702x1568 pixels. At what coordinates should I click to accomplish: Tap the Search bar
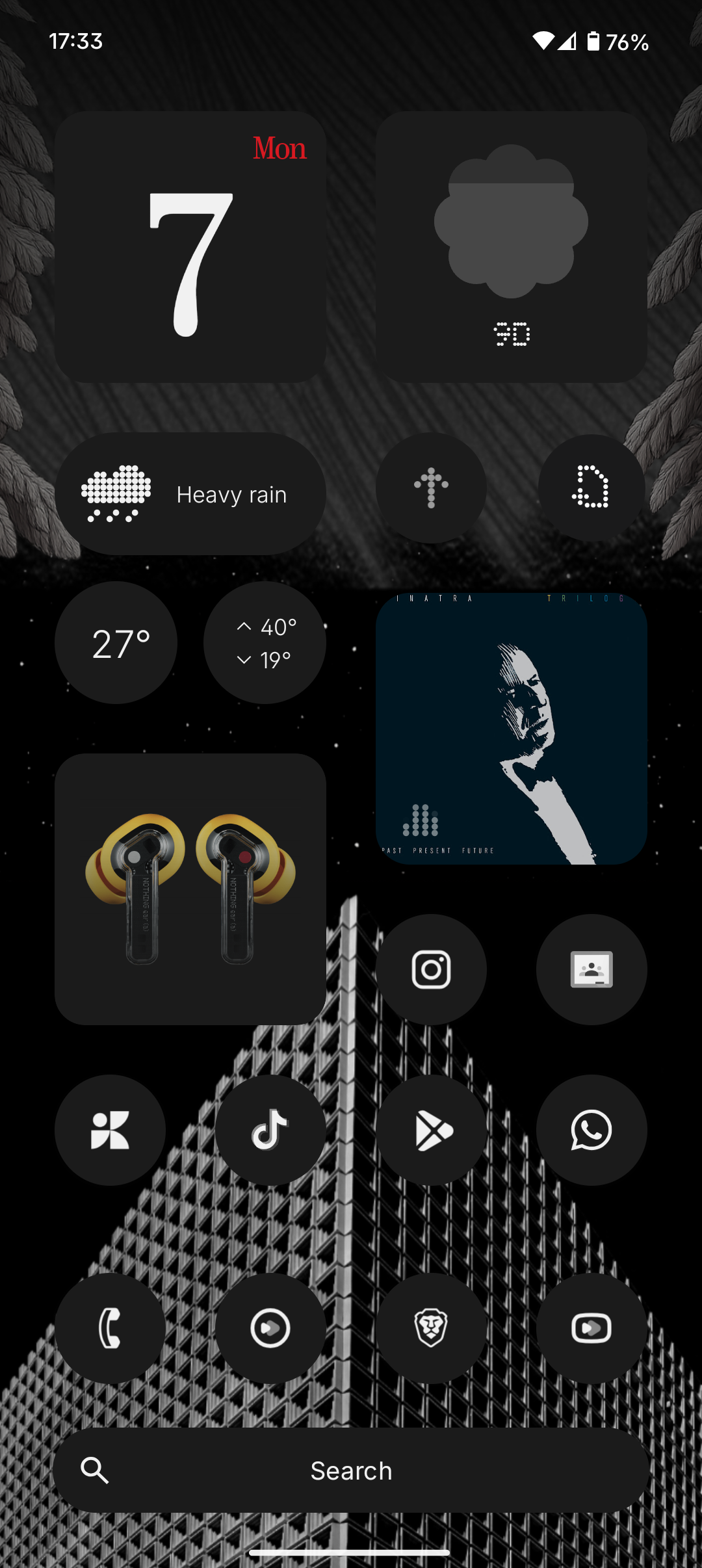(x=351, y=1470)
